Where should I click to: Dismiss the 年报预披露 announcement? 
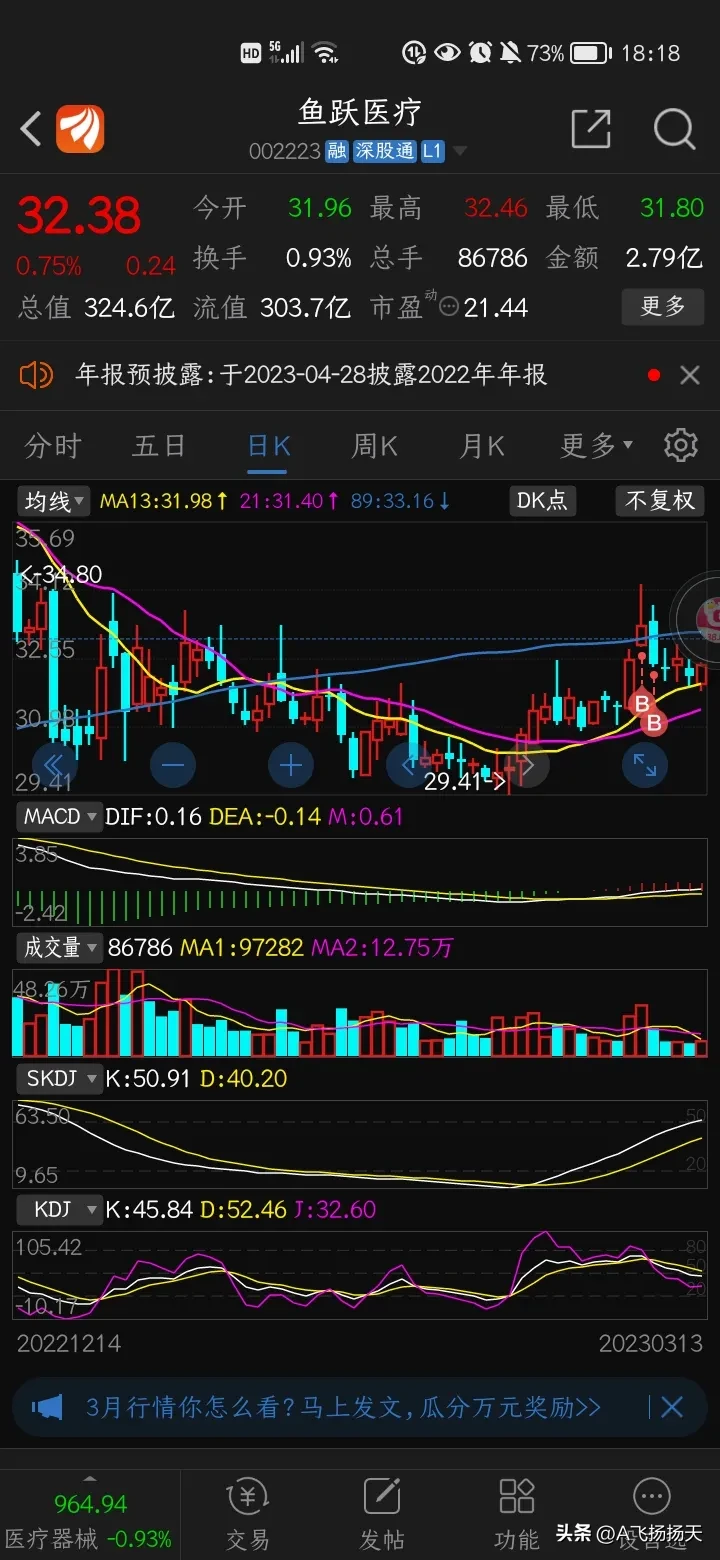[x=690, y=375]
